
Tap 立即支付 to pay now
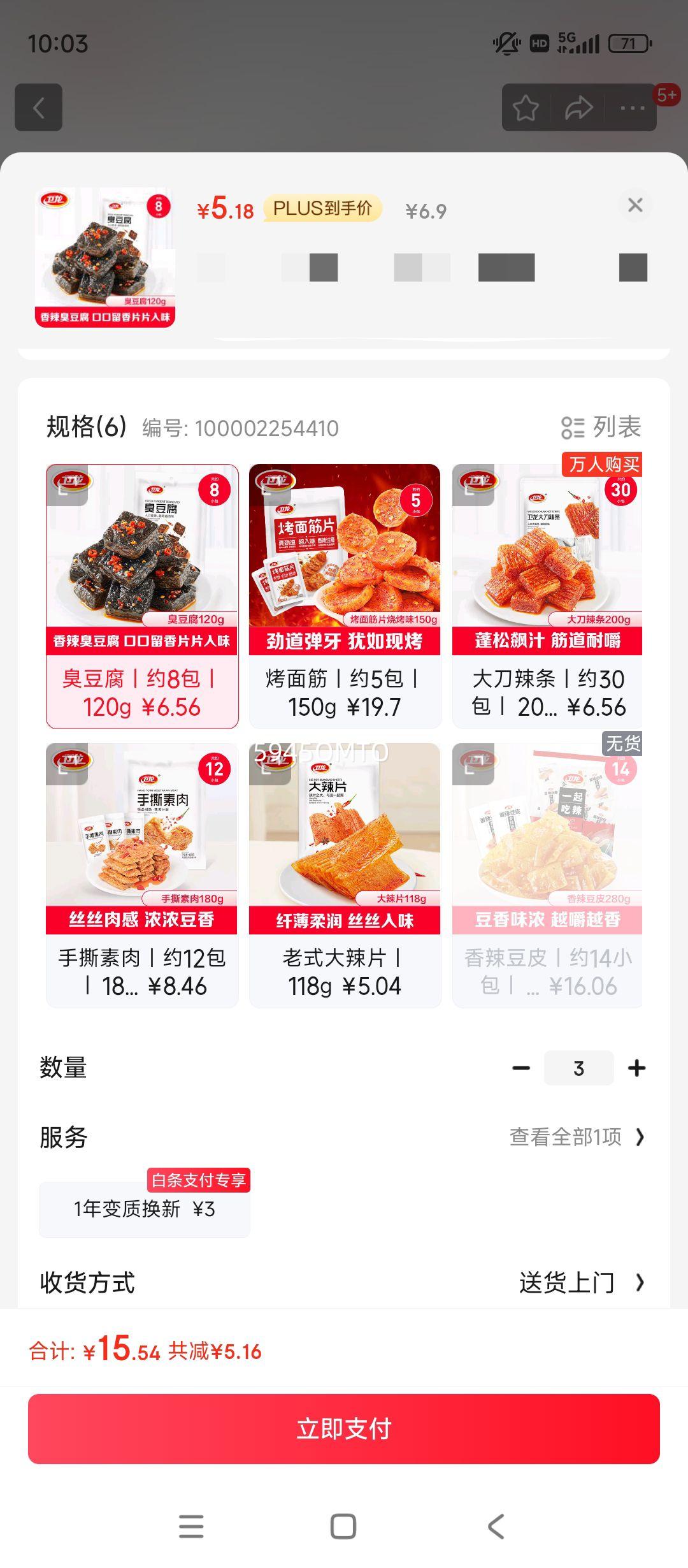(x=344, y=1428)
